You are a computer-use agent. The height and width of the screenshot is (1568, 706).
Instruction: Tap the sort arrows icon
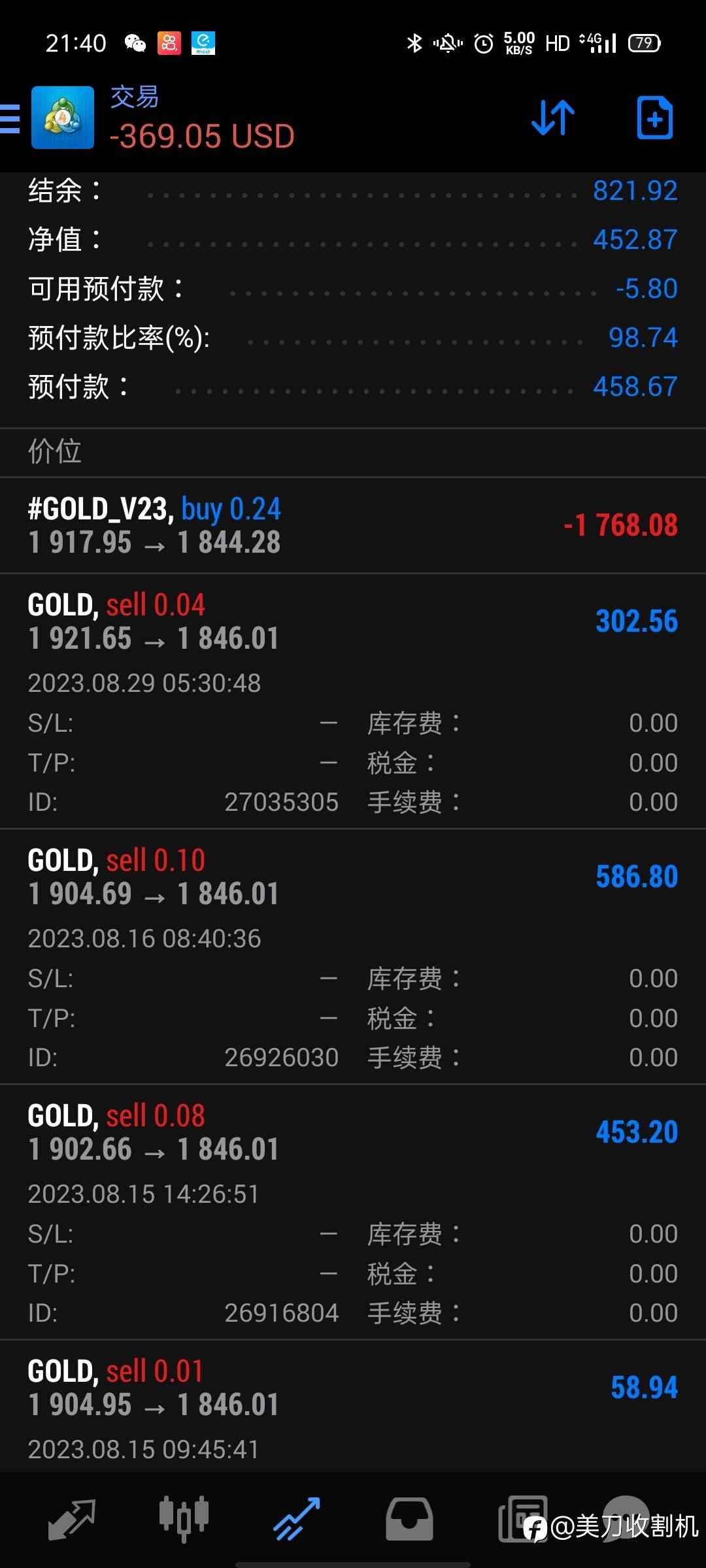tap(553, 118)
